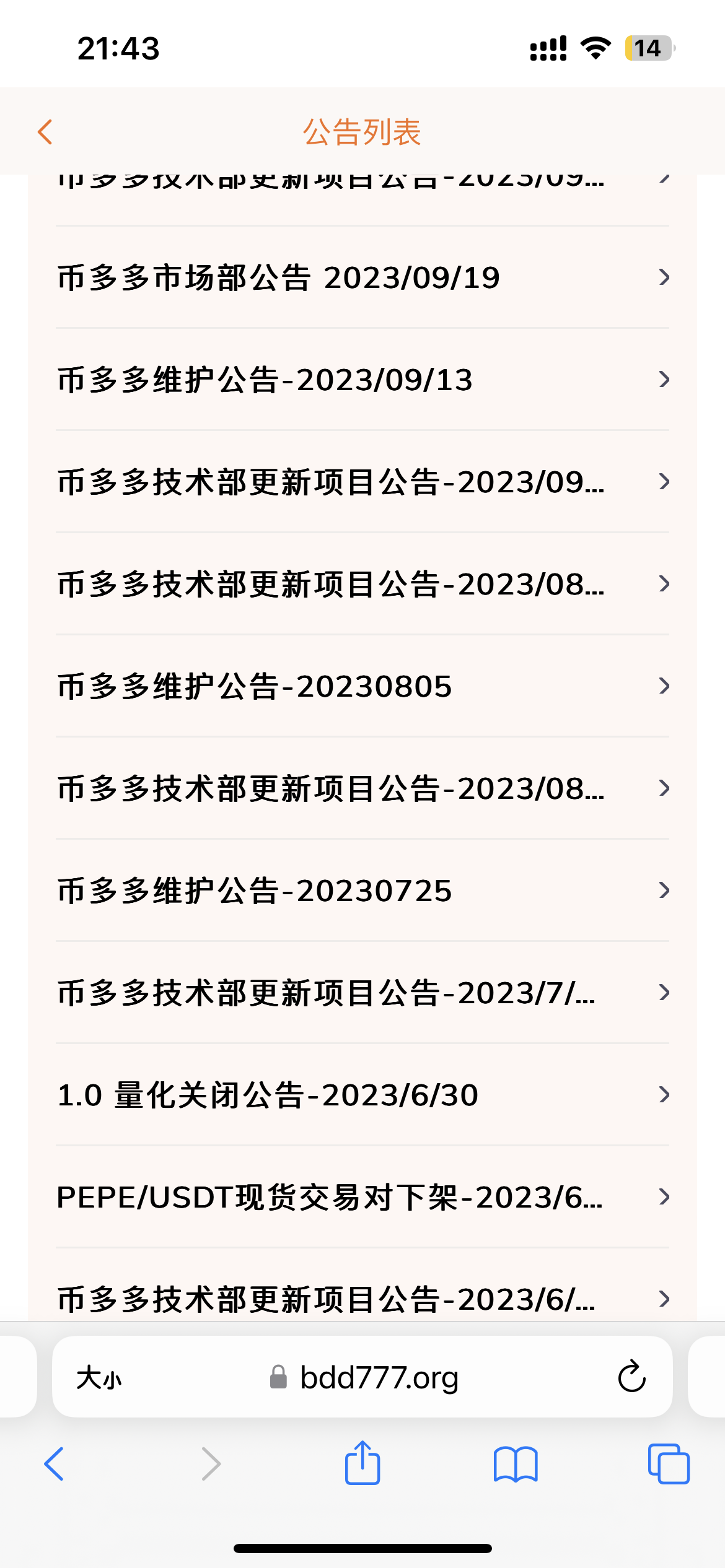Open 币多多维护公告-20230725

[x=362, y=891]
